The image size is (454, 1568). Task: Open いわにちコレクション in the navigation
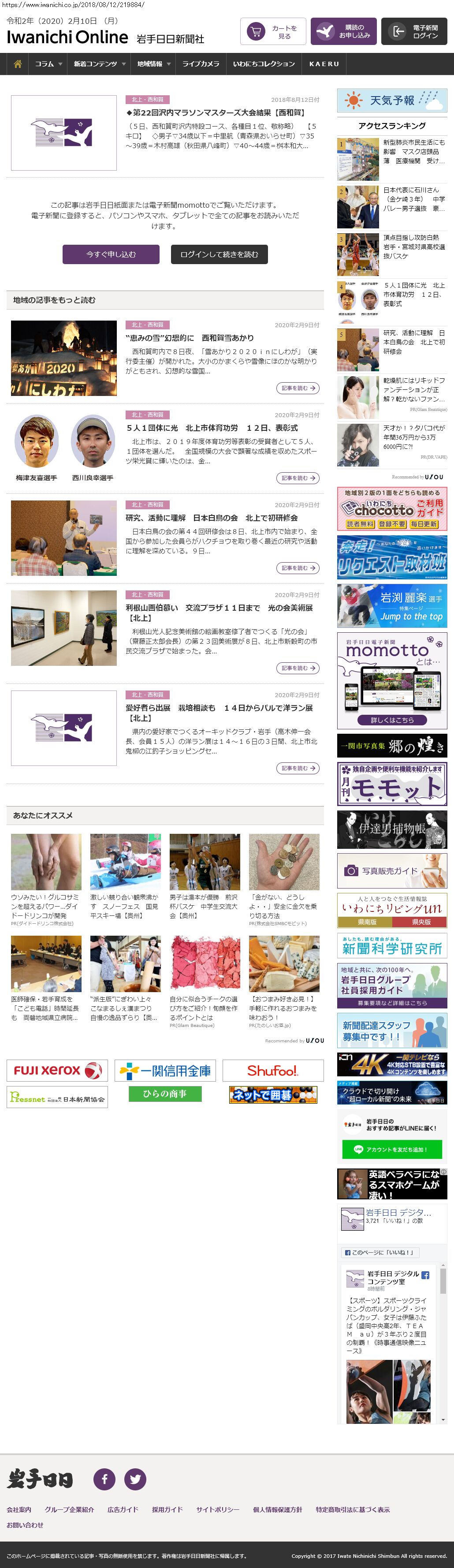click(264, 64)
